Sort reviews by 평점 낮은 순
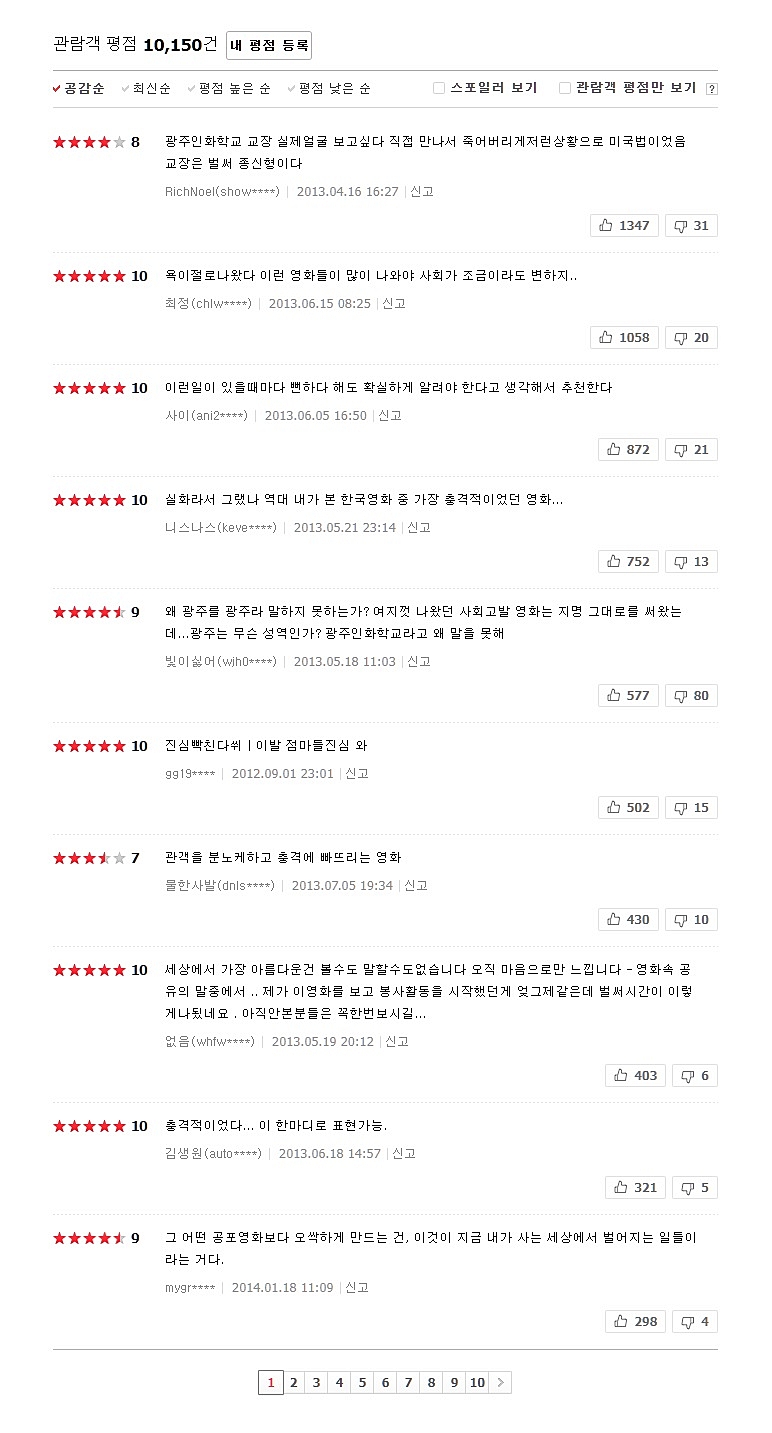The image size is (772, 1433). coord(329,89)
